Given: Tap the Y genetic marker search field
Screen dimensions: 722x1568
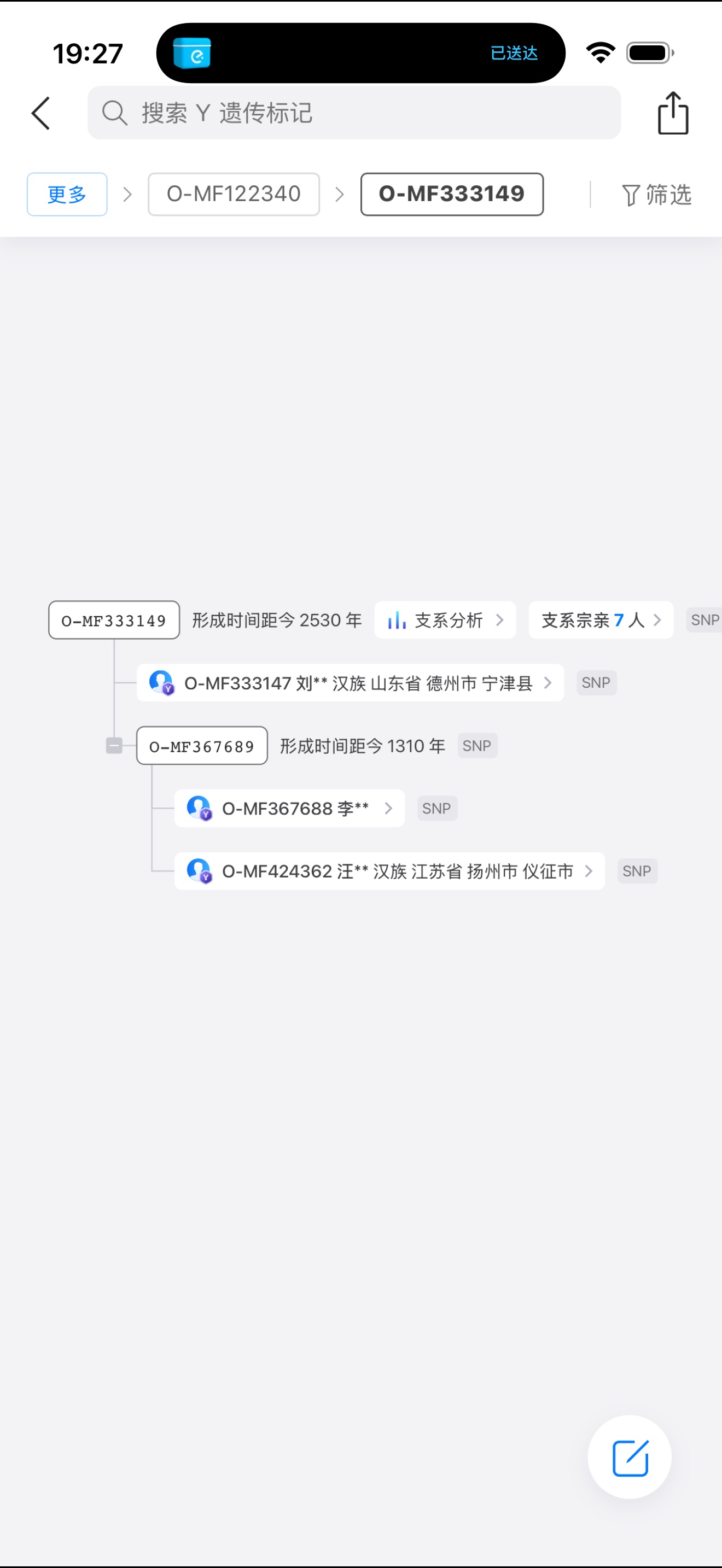Looking at the screenshot, I should (x=353, y=113).
